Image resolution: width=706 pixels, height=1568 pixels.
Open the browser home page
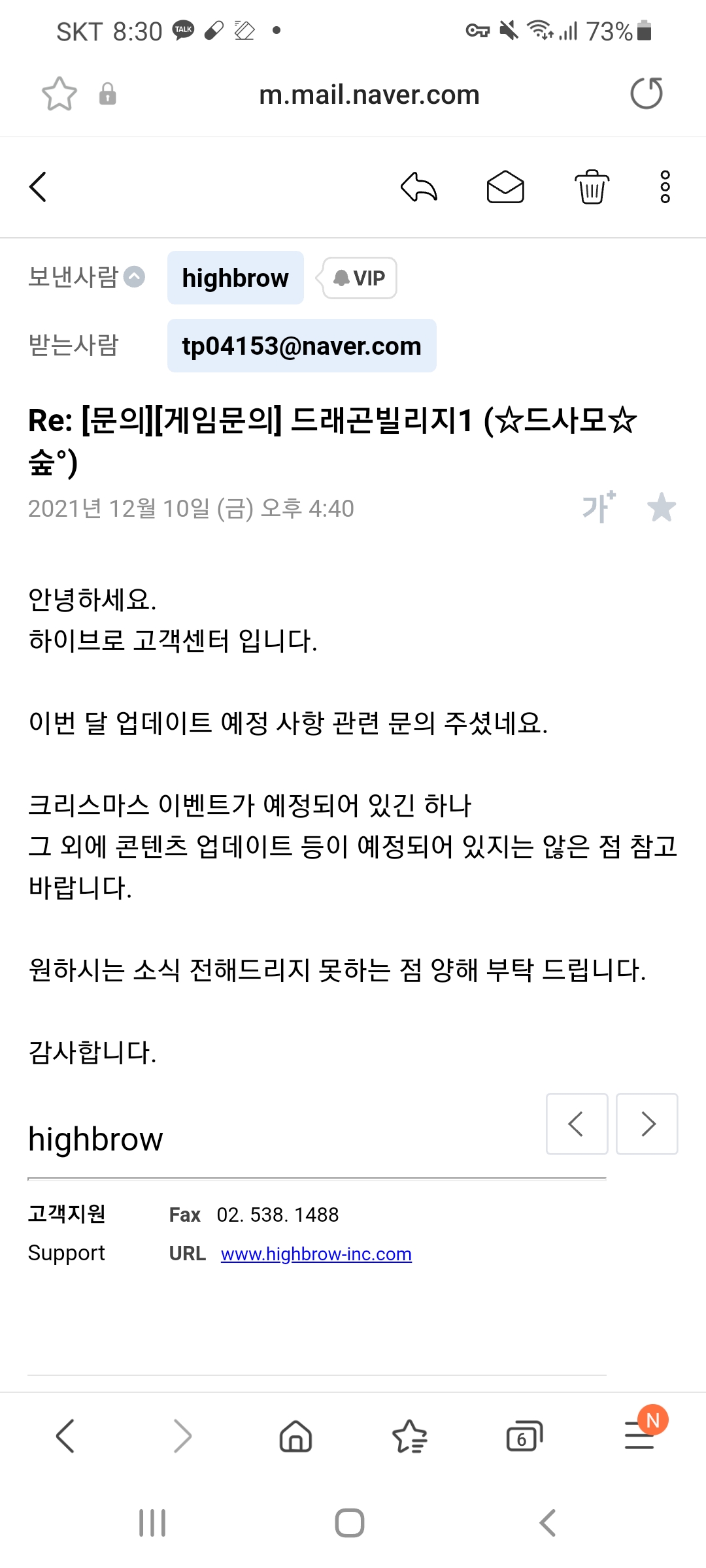tap(295, 1437)
